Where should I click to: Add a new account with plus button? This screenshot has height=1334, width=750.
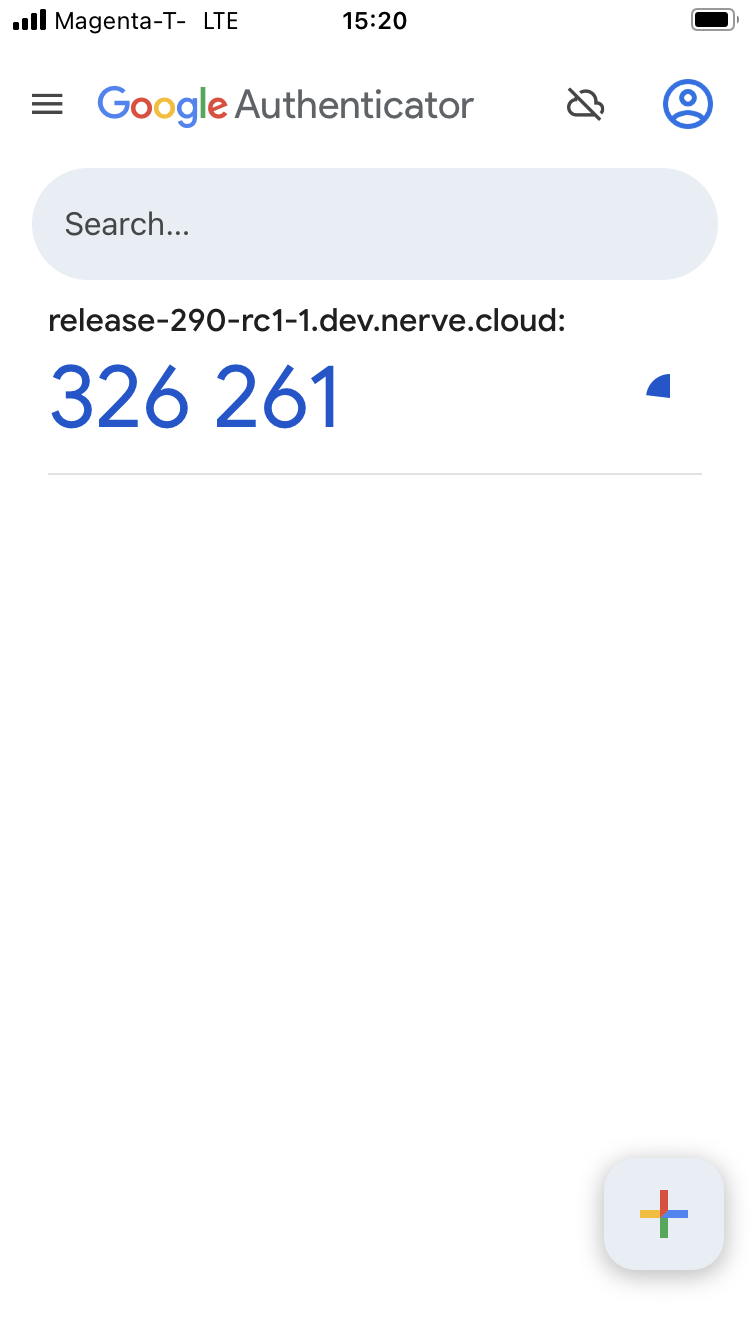(663, 1213)
